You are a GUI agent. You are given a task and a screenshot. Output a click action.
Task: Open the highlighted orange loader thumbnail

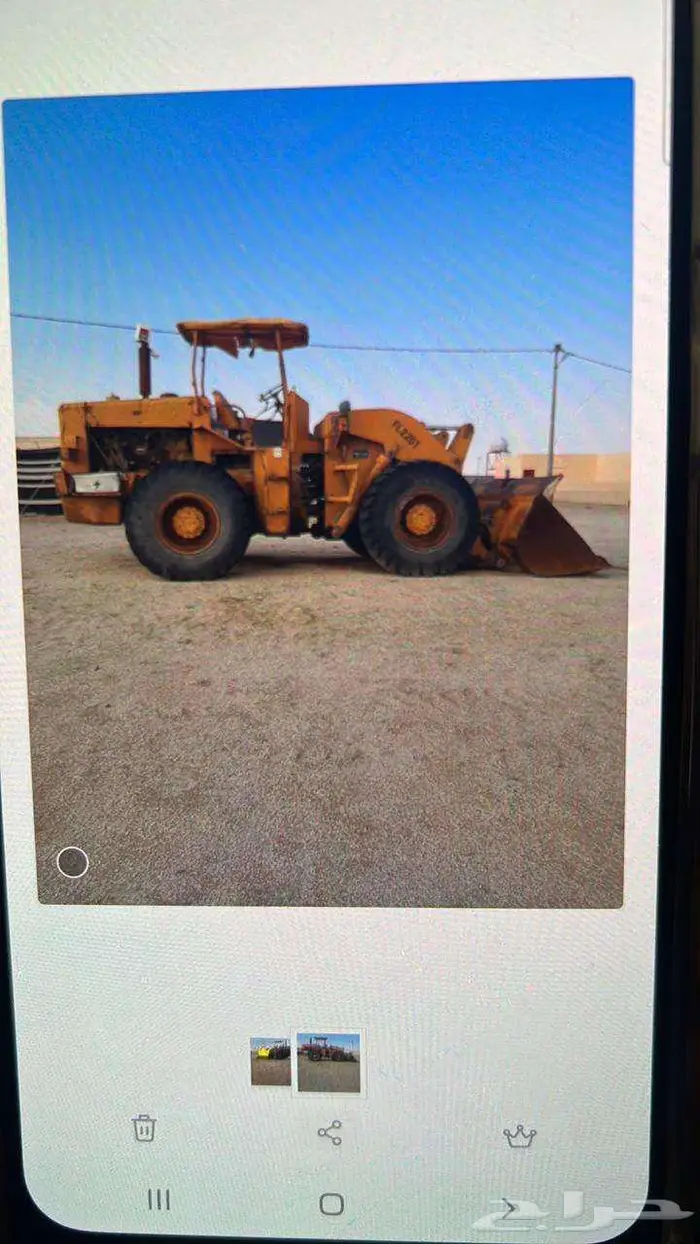click(x=329, y=1063)
